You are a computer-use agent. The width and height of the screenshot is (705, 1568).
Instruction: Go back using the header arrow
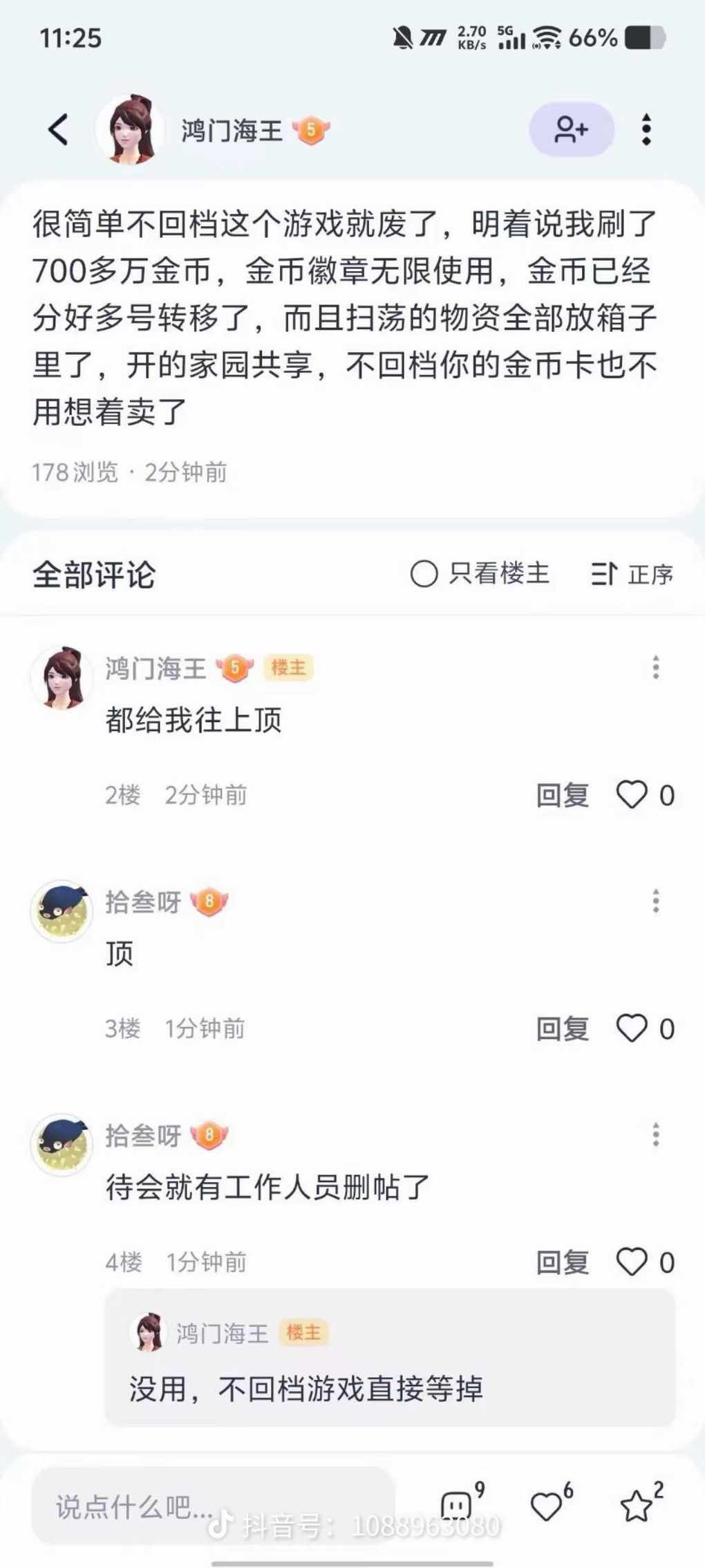pyautogui.click(x=59, y=129)
